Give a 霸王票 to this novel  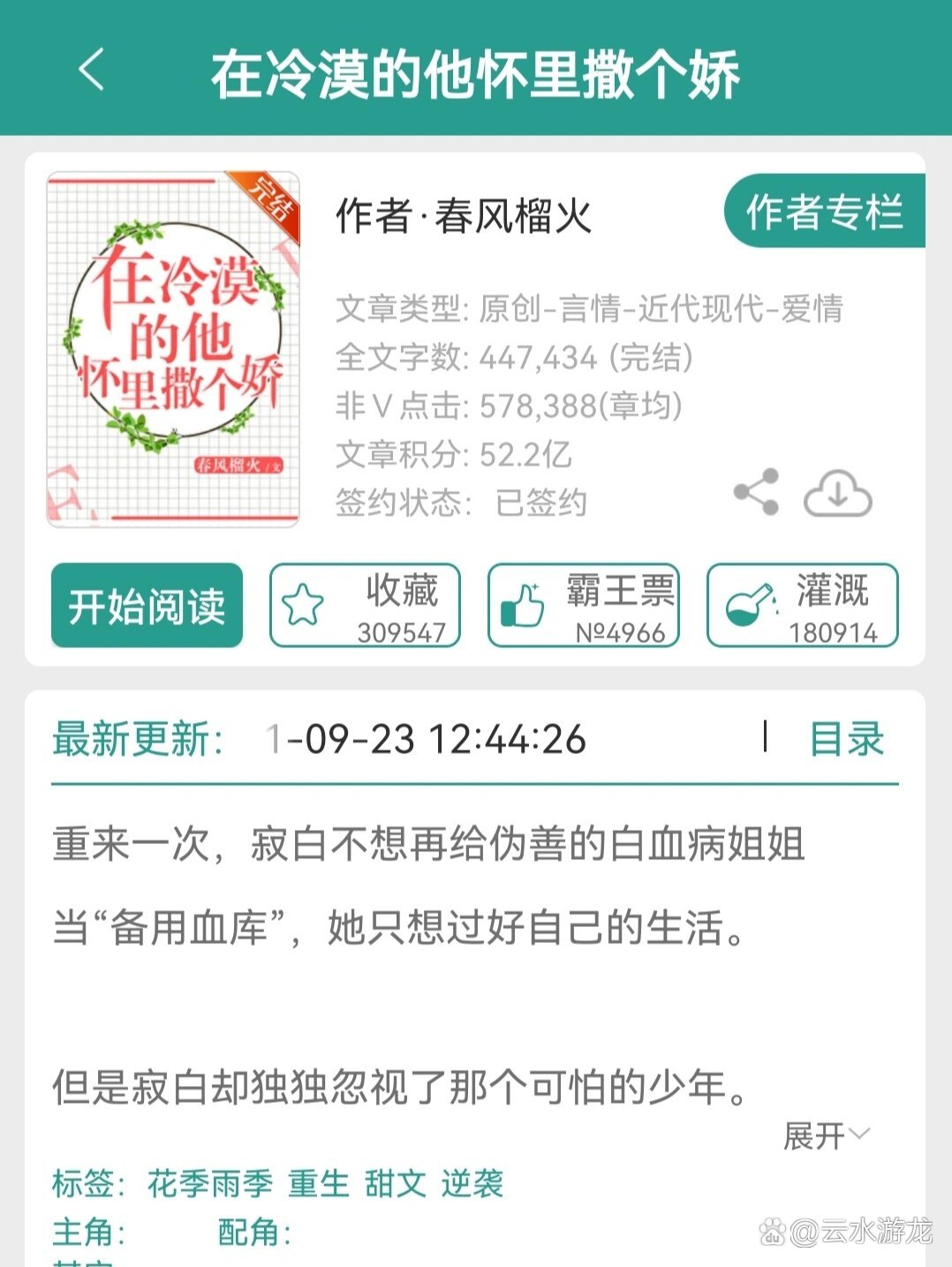click(583, 606)
